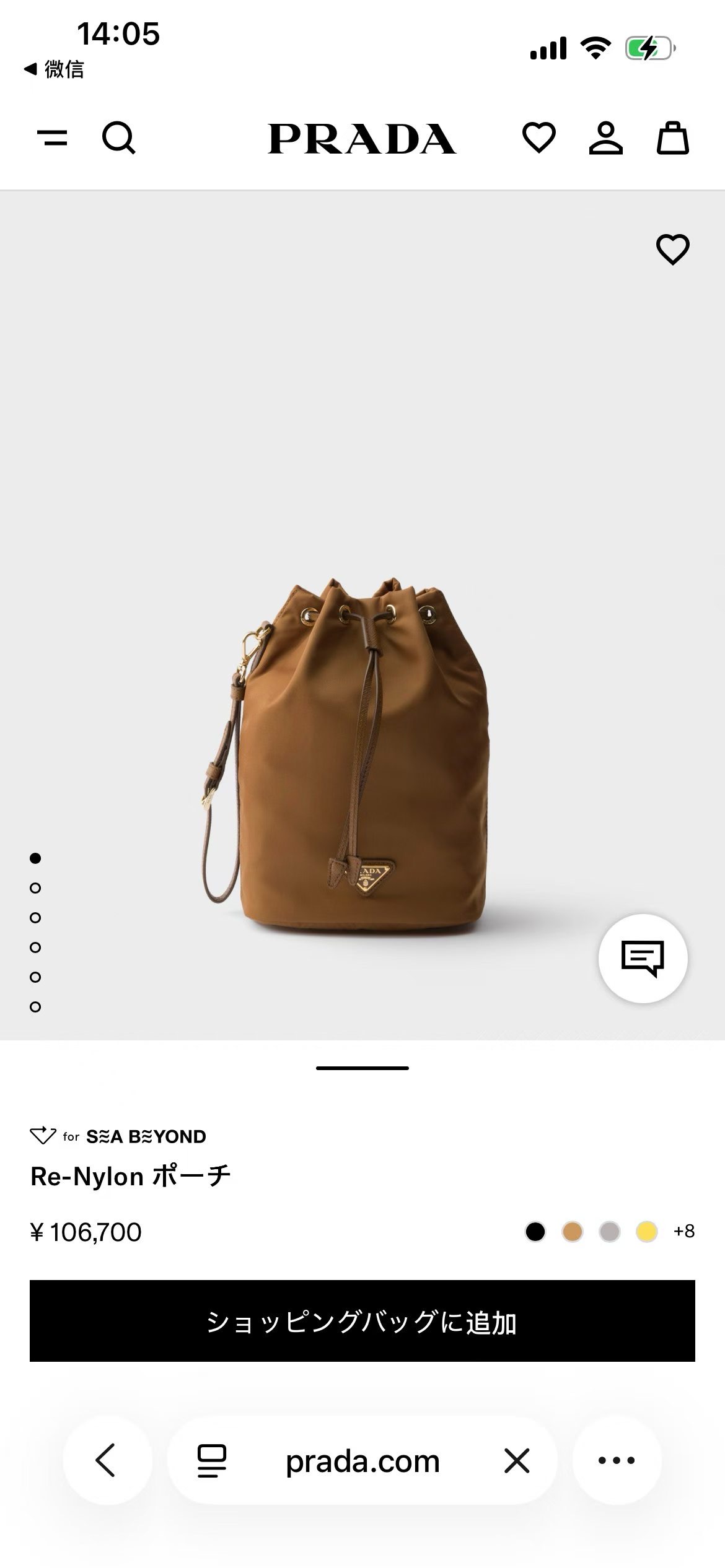Open Prada site search

pos(118,137)
